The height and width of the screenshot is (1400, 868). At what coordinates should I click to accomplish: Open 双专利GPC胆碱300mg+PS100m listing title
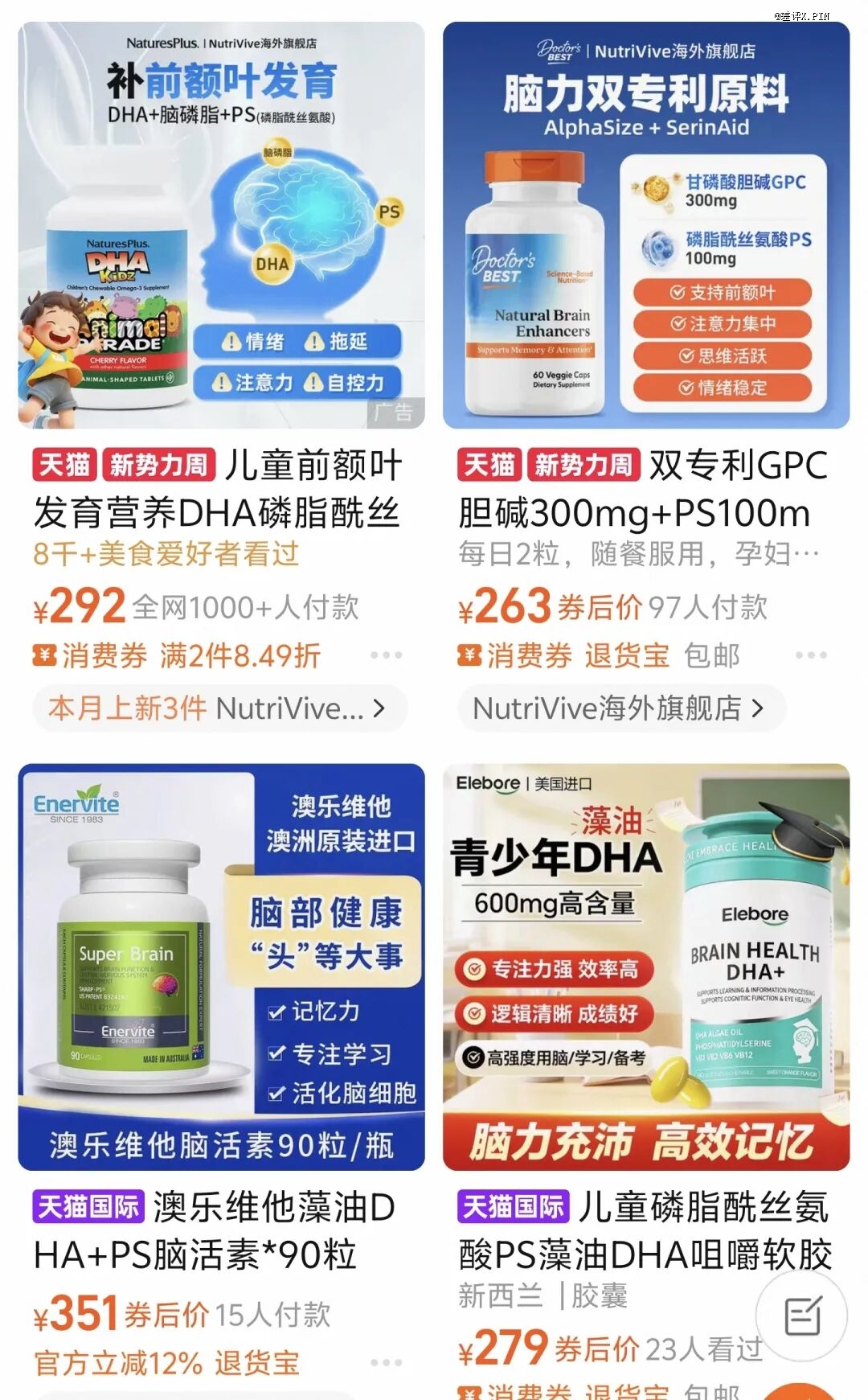pyautogui.click(x=643, y=489)
